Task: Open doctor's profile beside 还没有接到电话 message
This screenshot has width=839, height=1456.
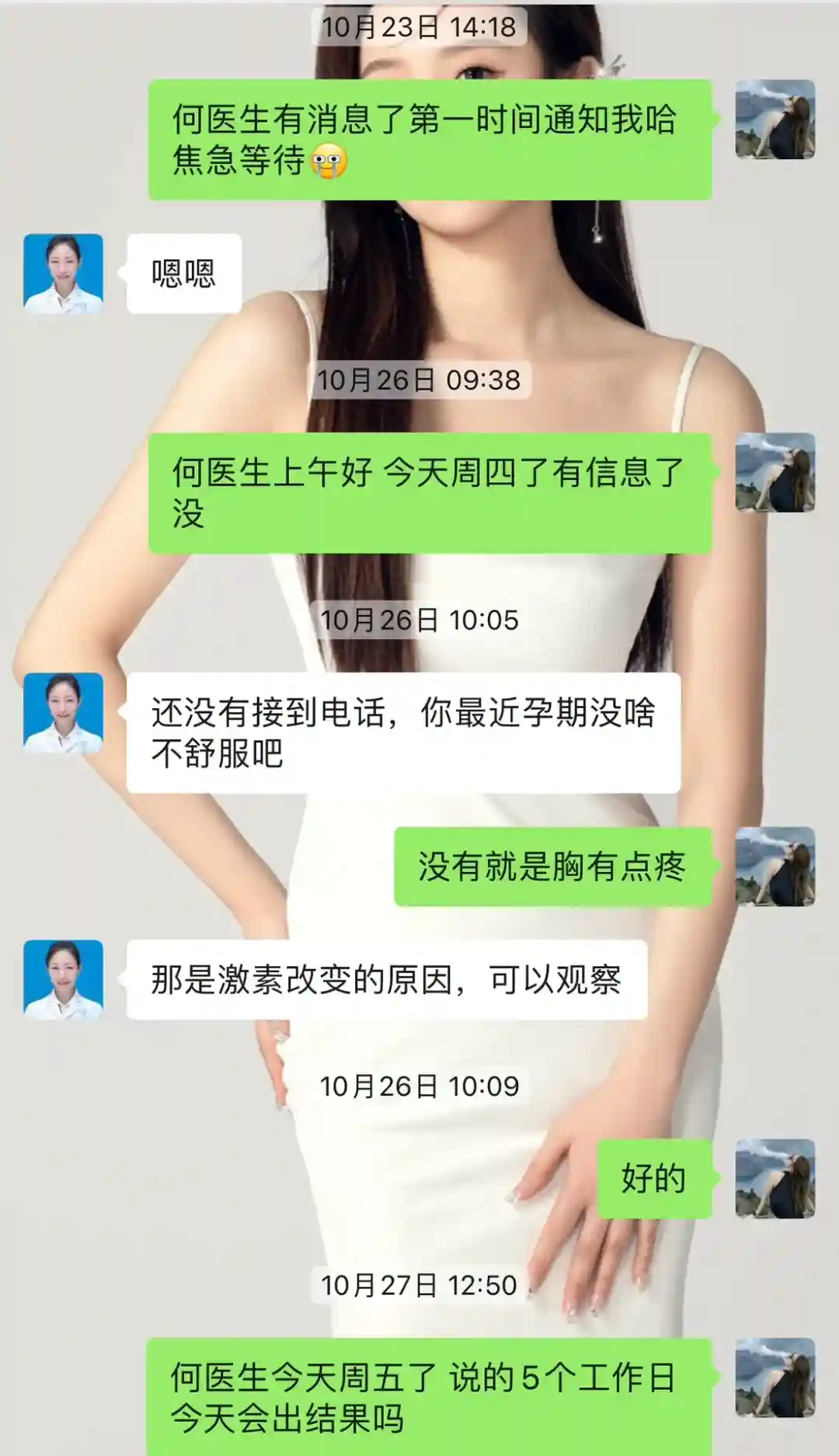Action: pos(63,713)
